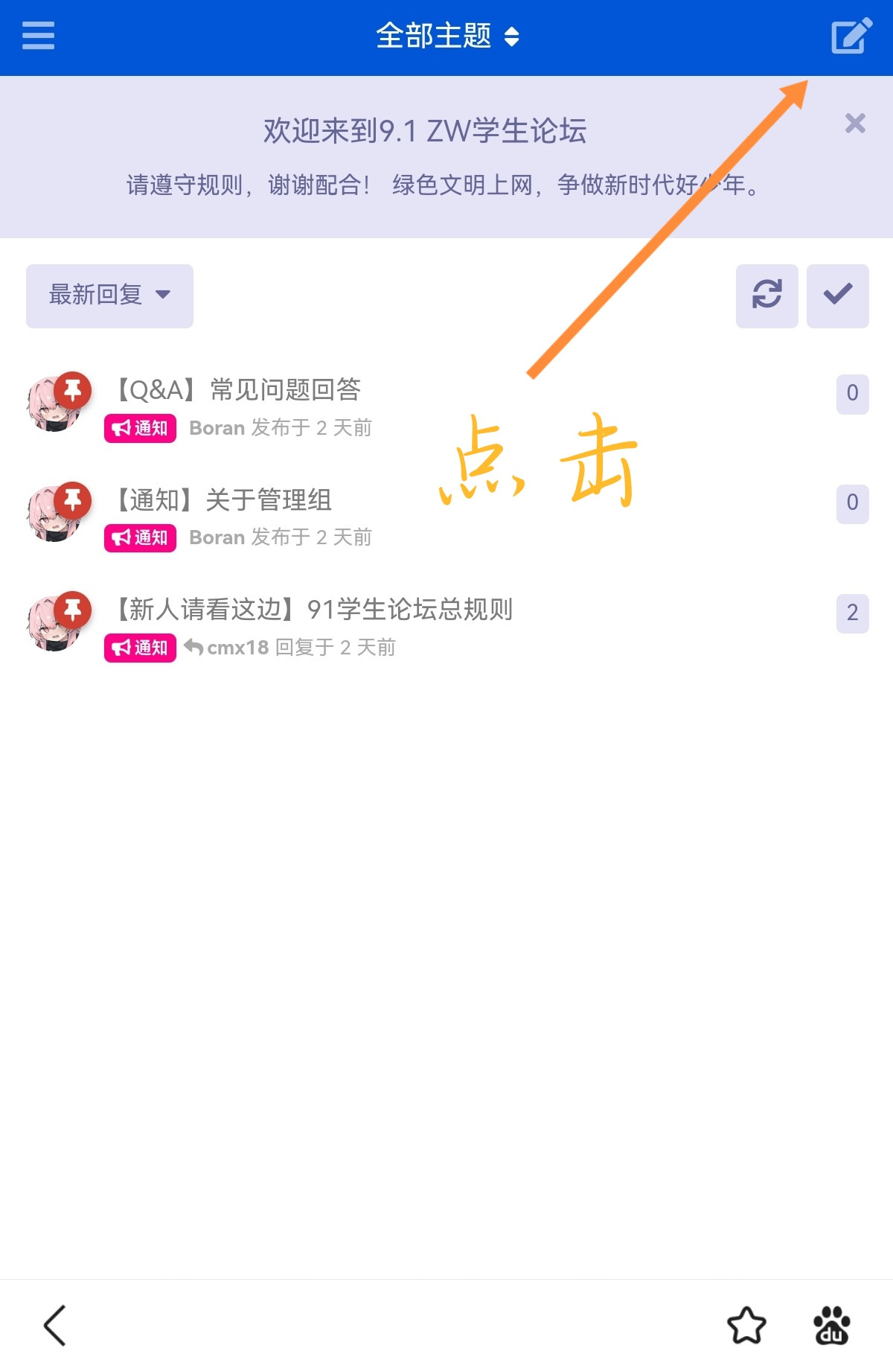Screen dimensions: 893x1372
Task: Refresh the topic list
Action: tap(766, 296)
